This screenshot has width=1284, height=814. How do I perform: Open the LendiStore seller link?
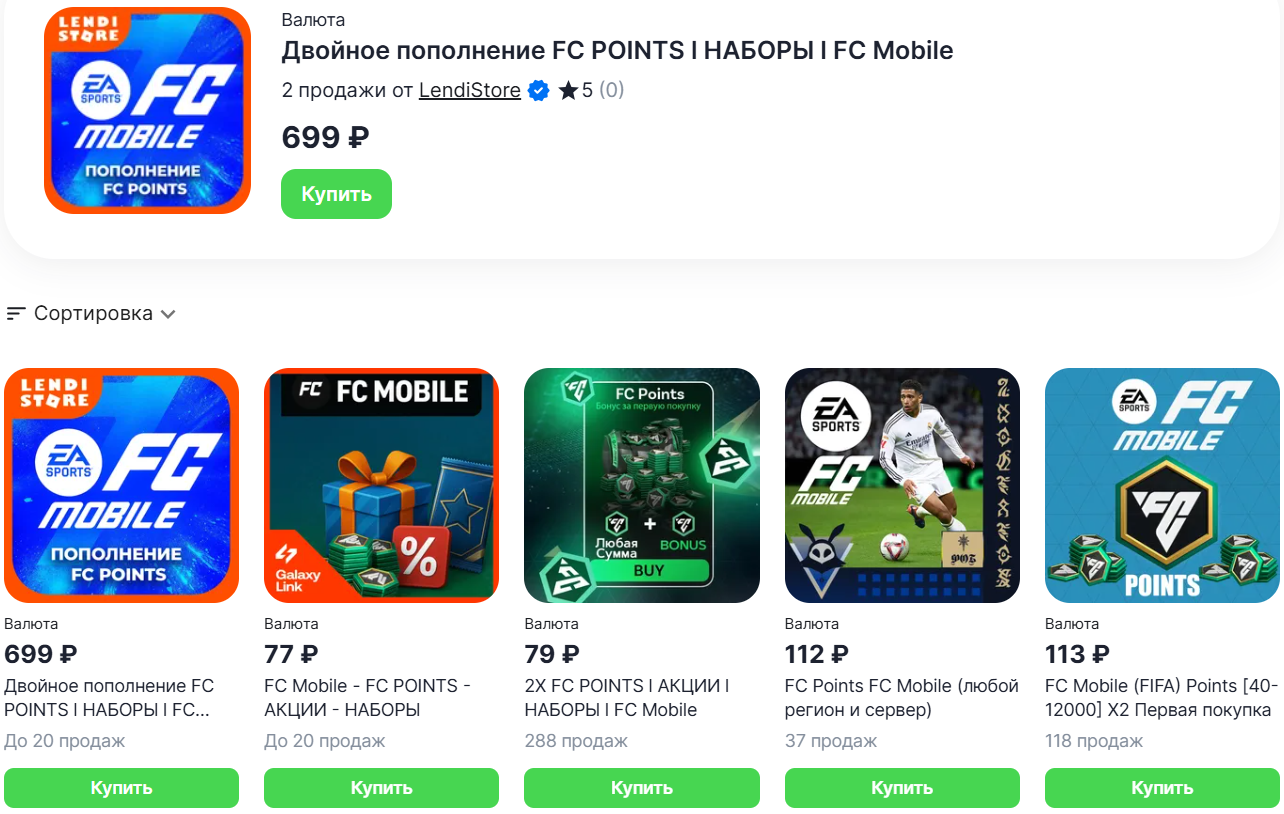point(469,90)
